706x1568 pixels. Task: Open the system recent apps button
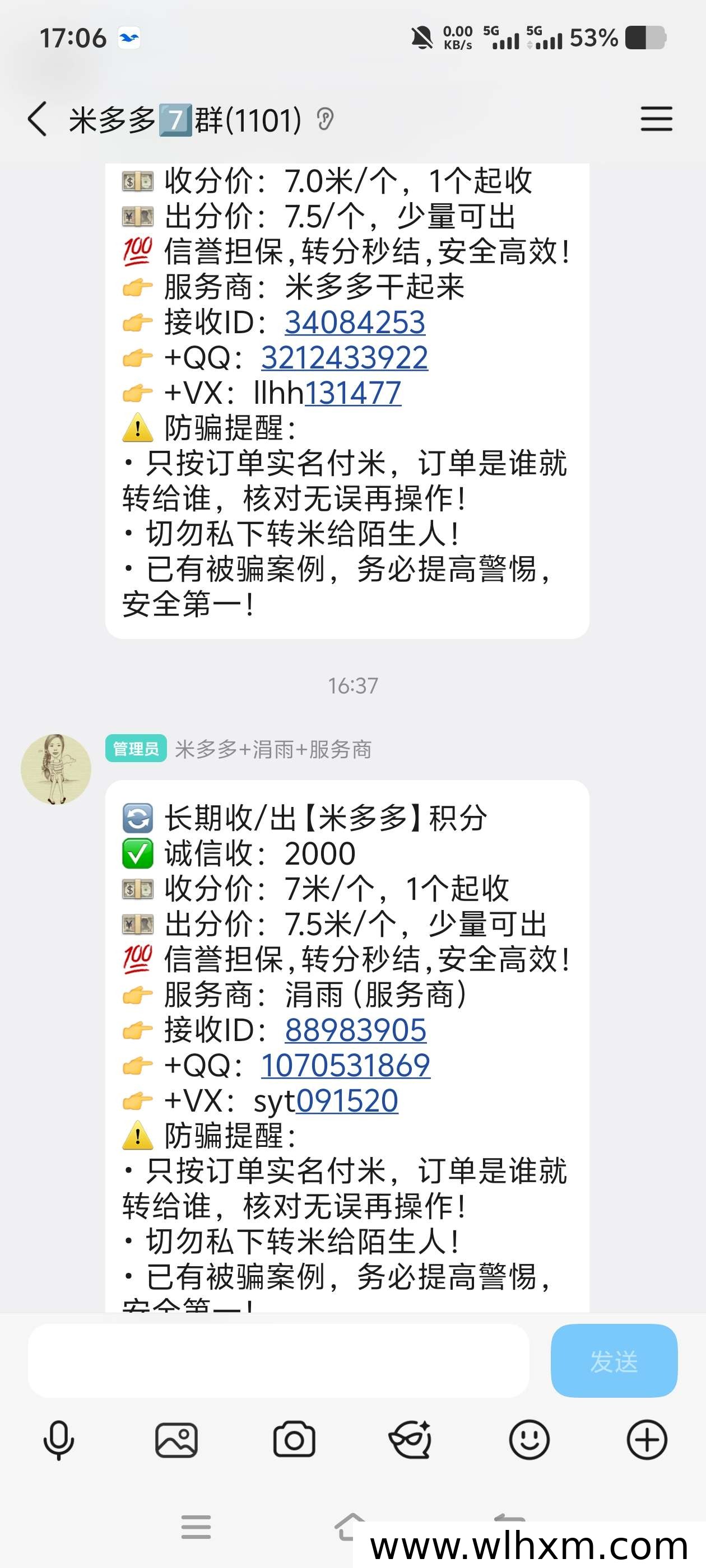coord(196,1527)
